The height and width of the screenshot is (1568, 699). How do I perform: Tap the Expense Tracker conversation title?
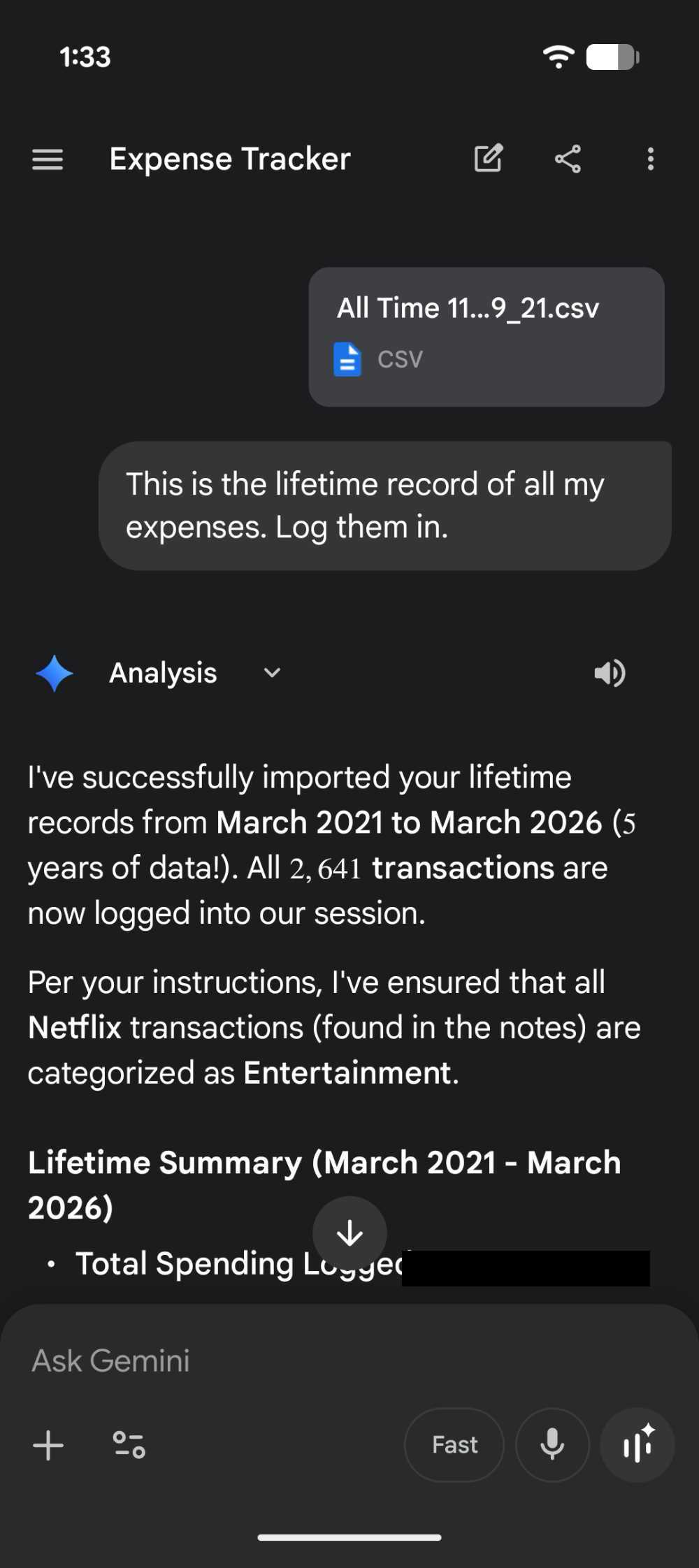229,159
